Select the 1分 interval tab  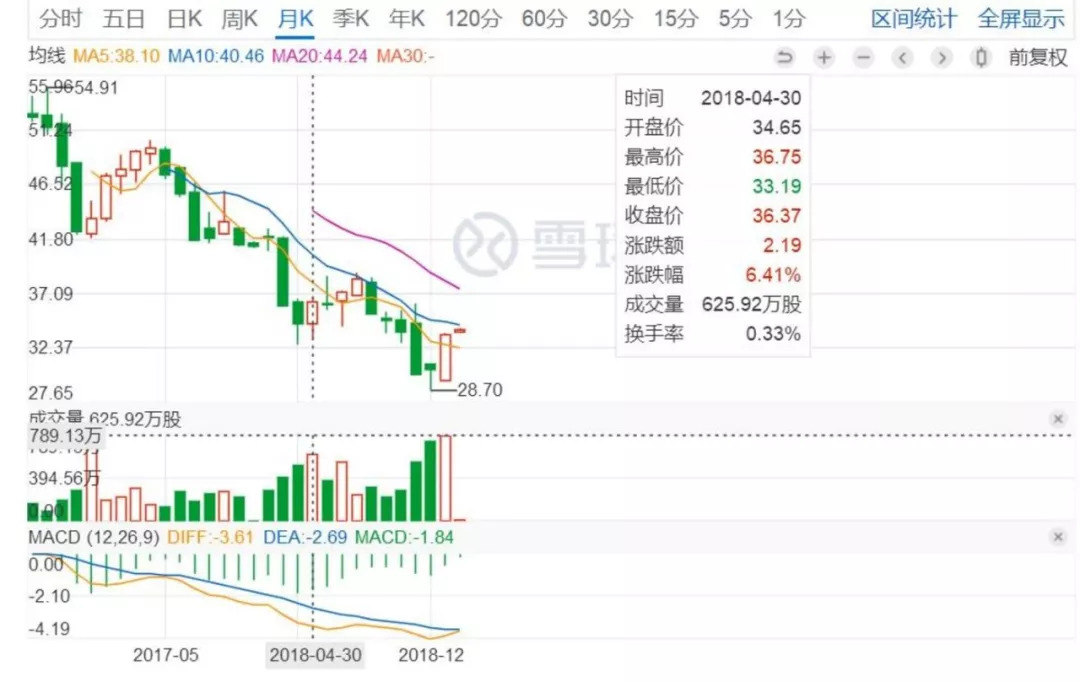788,18
